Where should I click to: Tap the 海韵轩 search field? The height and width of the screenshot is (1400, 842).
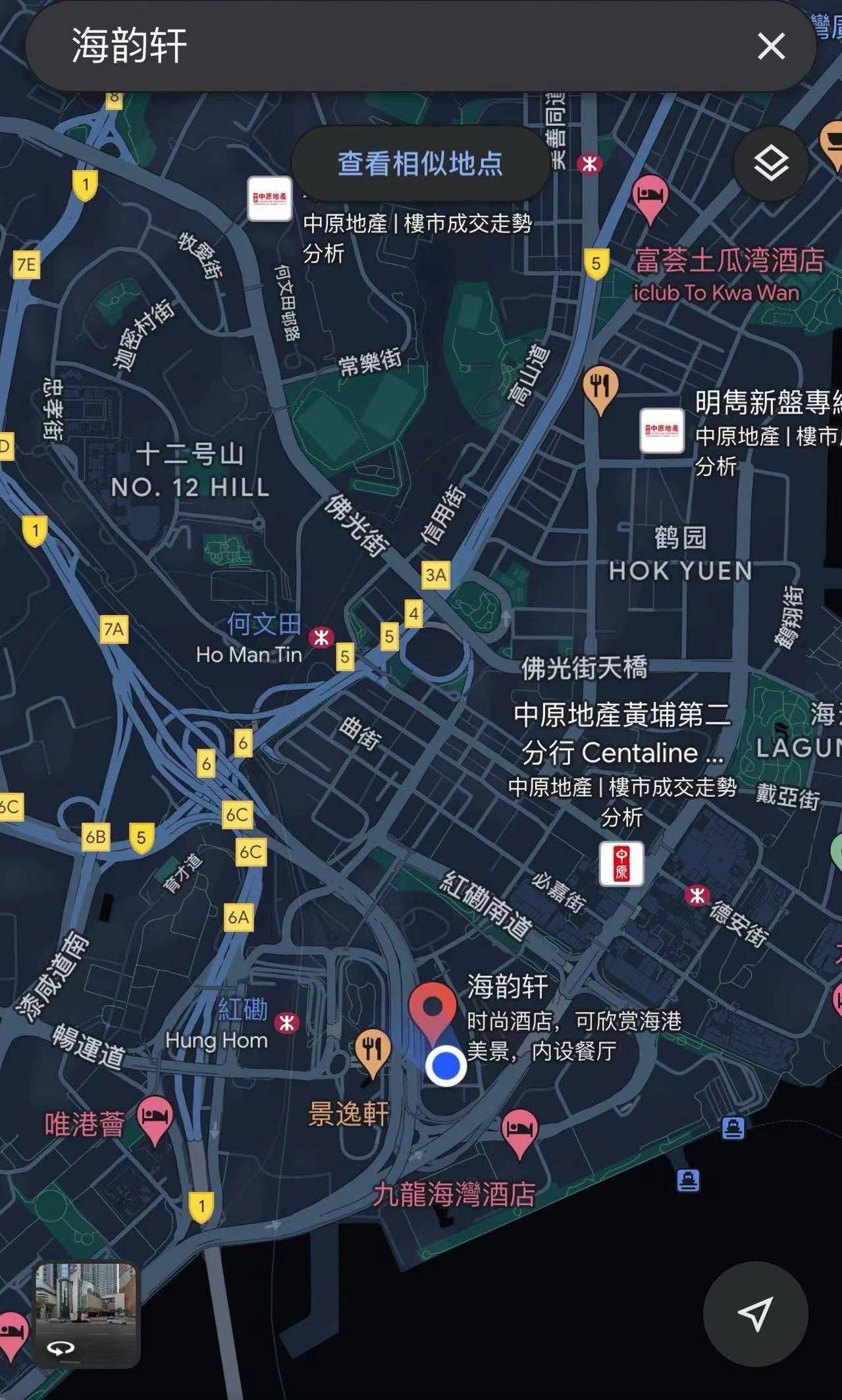click(395, 46)
